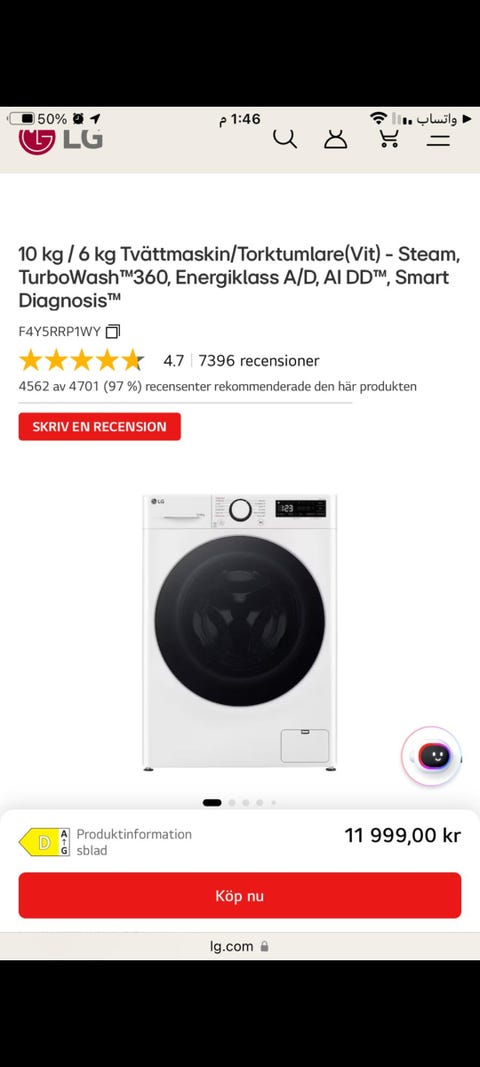Open the account profile icon
Viewport: 480px width, 1067px height.
click(335, 139)
